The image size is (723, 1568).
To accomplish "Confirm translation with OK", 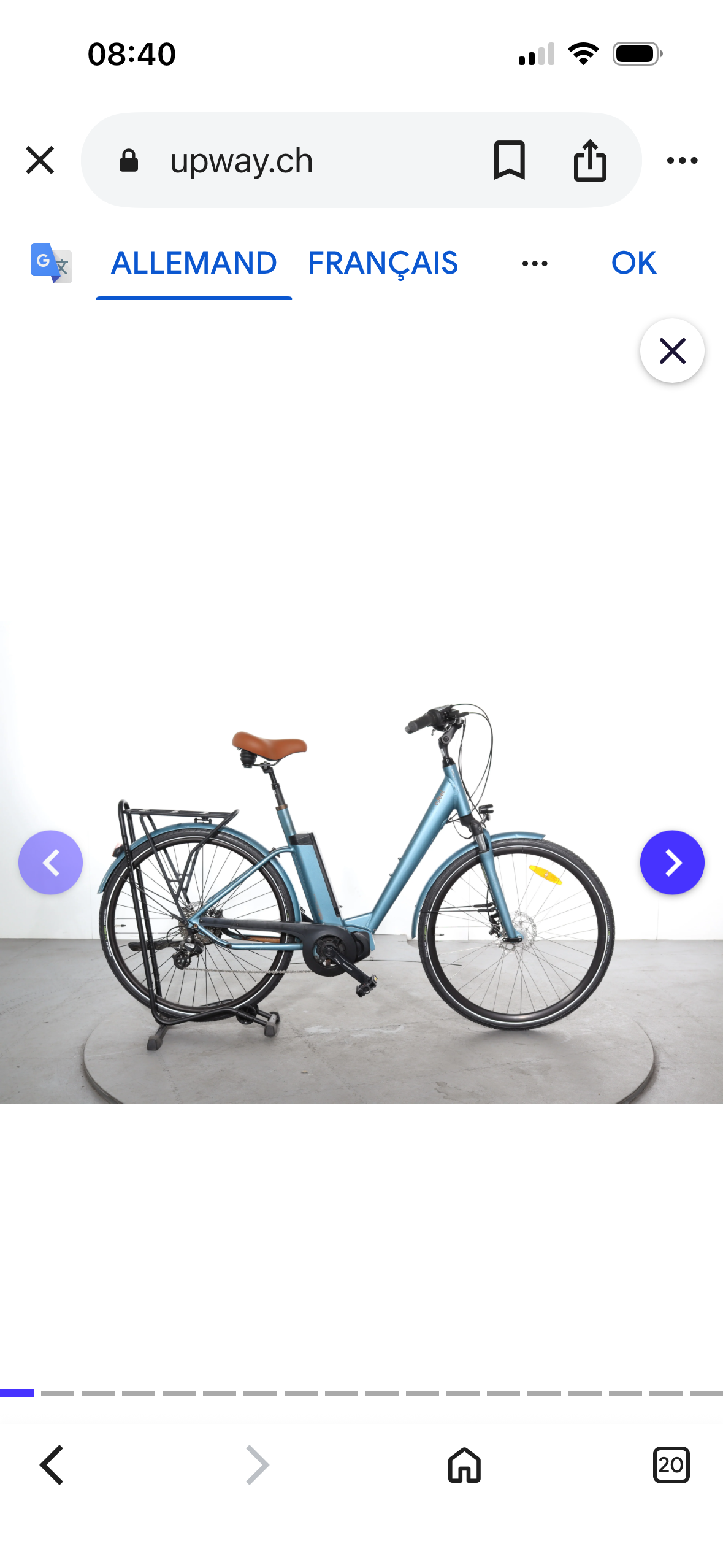I will pyautogui.click(x=633, y=263).
